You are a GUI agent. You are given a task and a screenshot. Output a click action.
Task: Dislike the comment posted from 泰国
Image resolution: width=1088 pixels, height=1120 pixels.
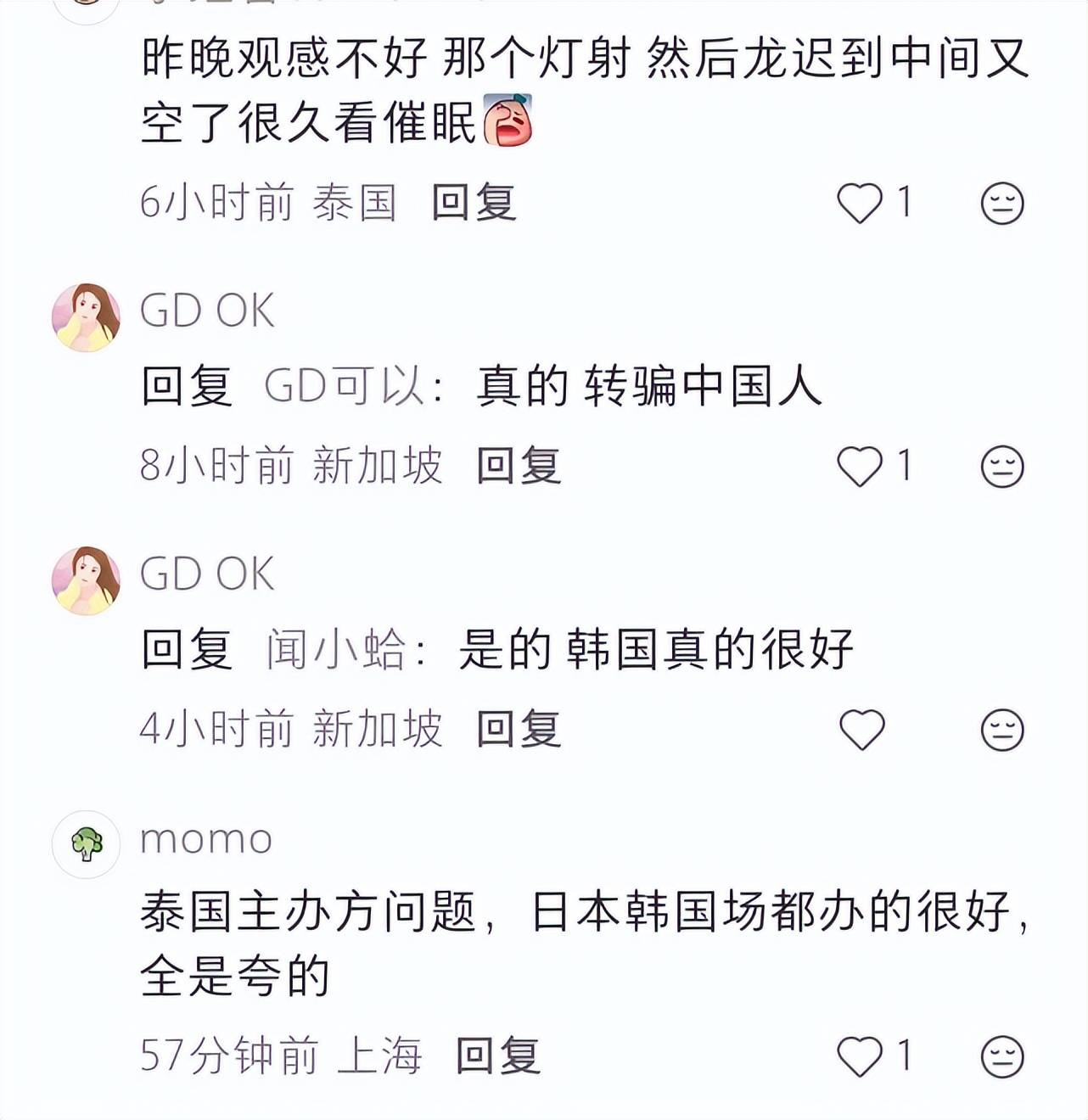click(x=1002, y=204)
